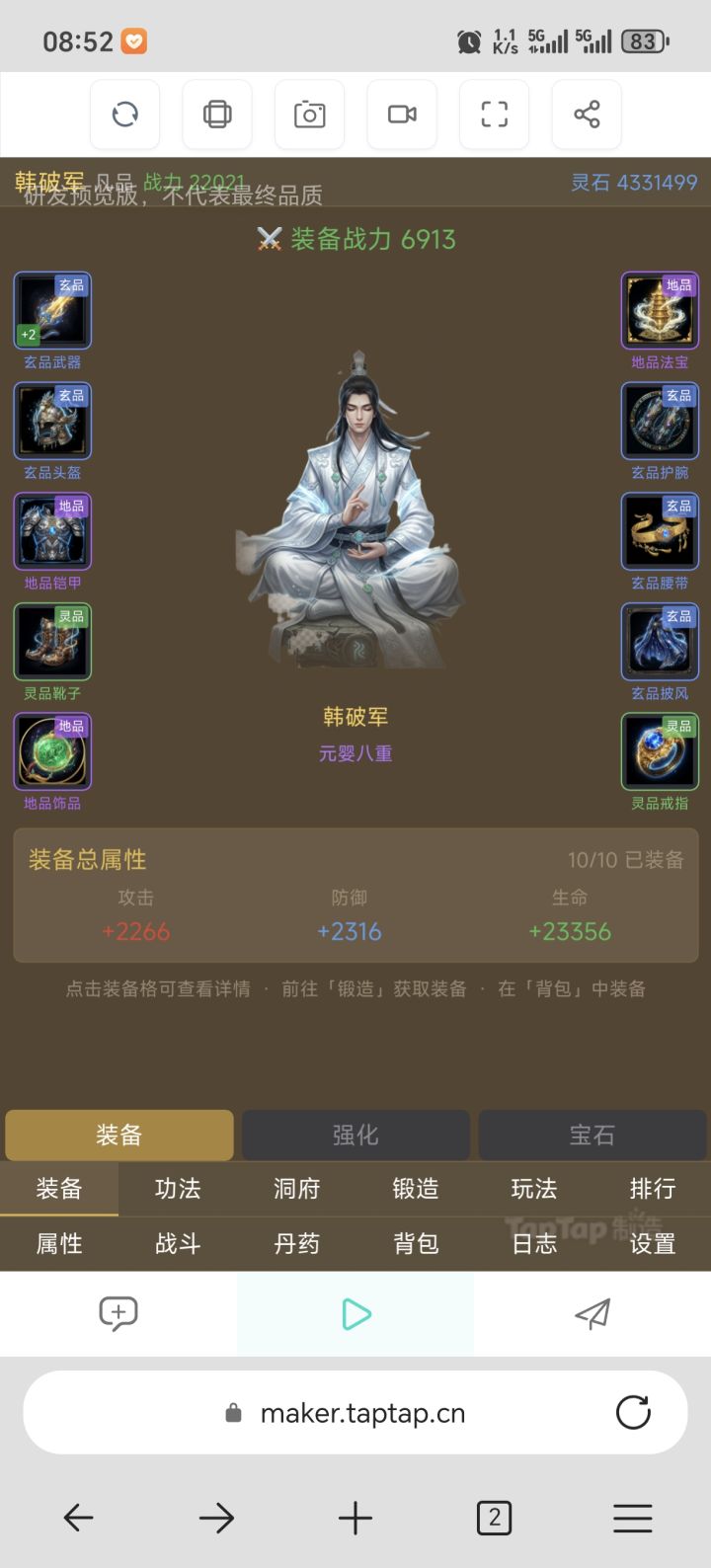711x1568 pixels.
Task: Click the 玄品腰带 belt slot
Action: 659,531
